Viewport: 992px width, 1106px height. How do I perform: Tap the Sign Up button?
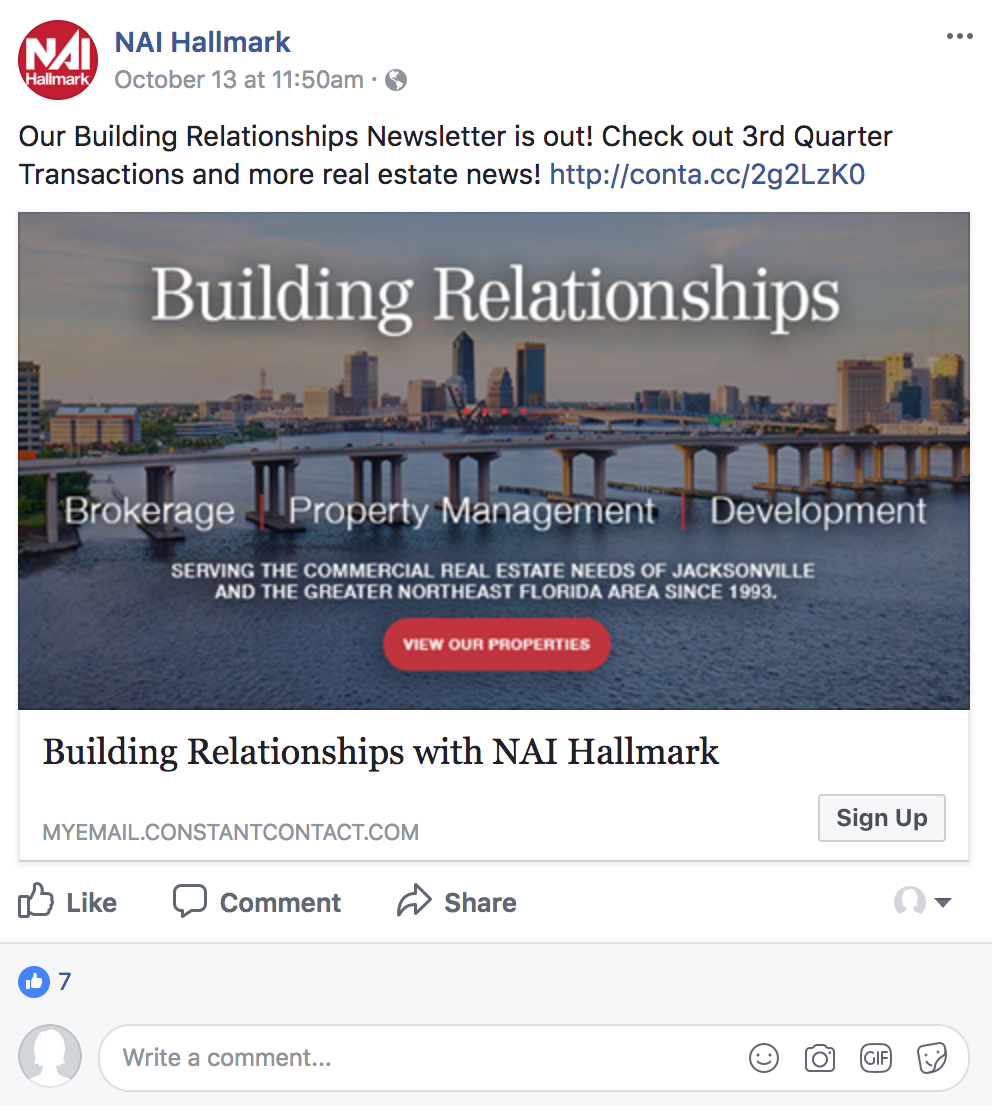(881, 818)
